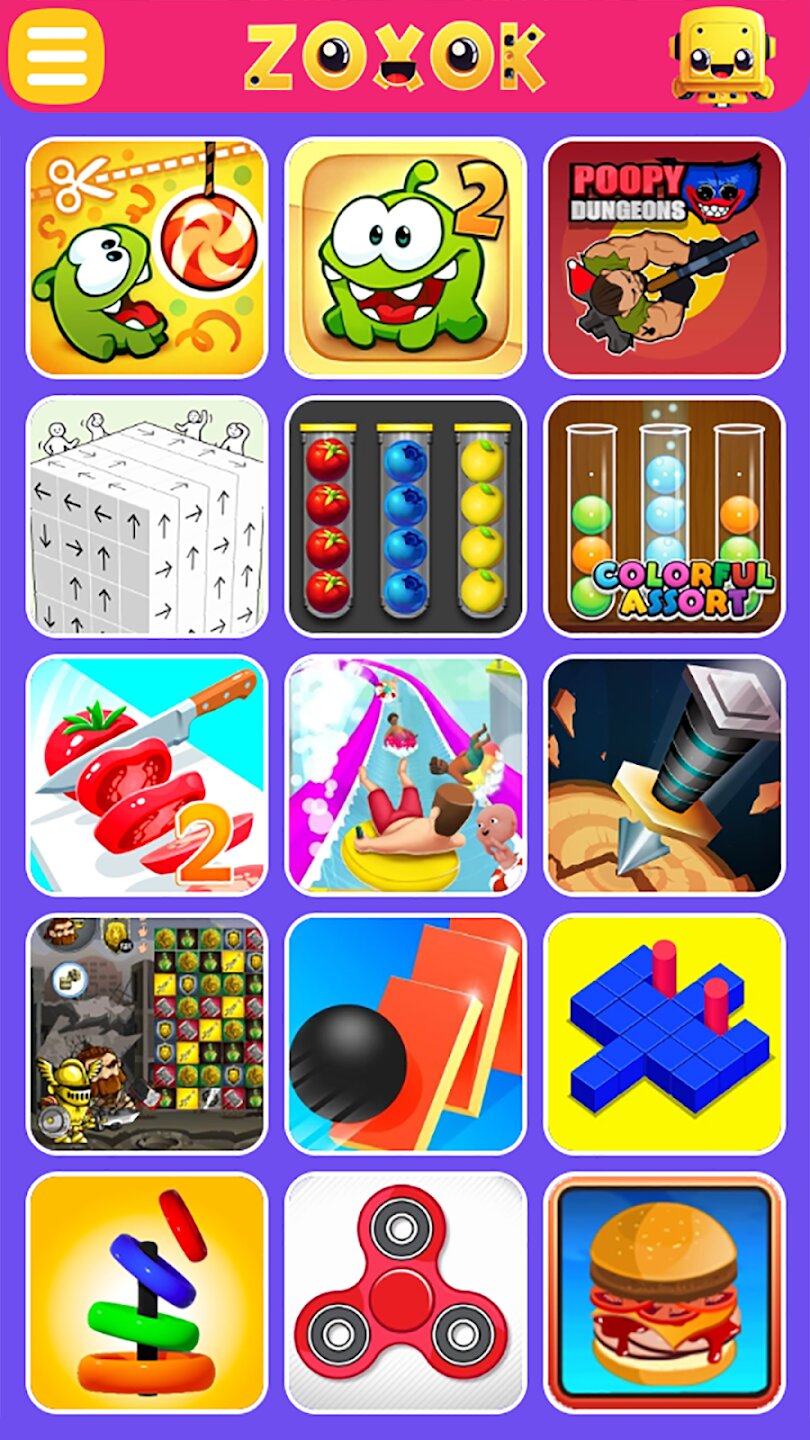The image size is (810, 1440).
Task: Open the Cut the Rope candy game
Action: [147, 258]
